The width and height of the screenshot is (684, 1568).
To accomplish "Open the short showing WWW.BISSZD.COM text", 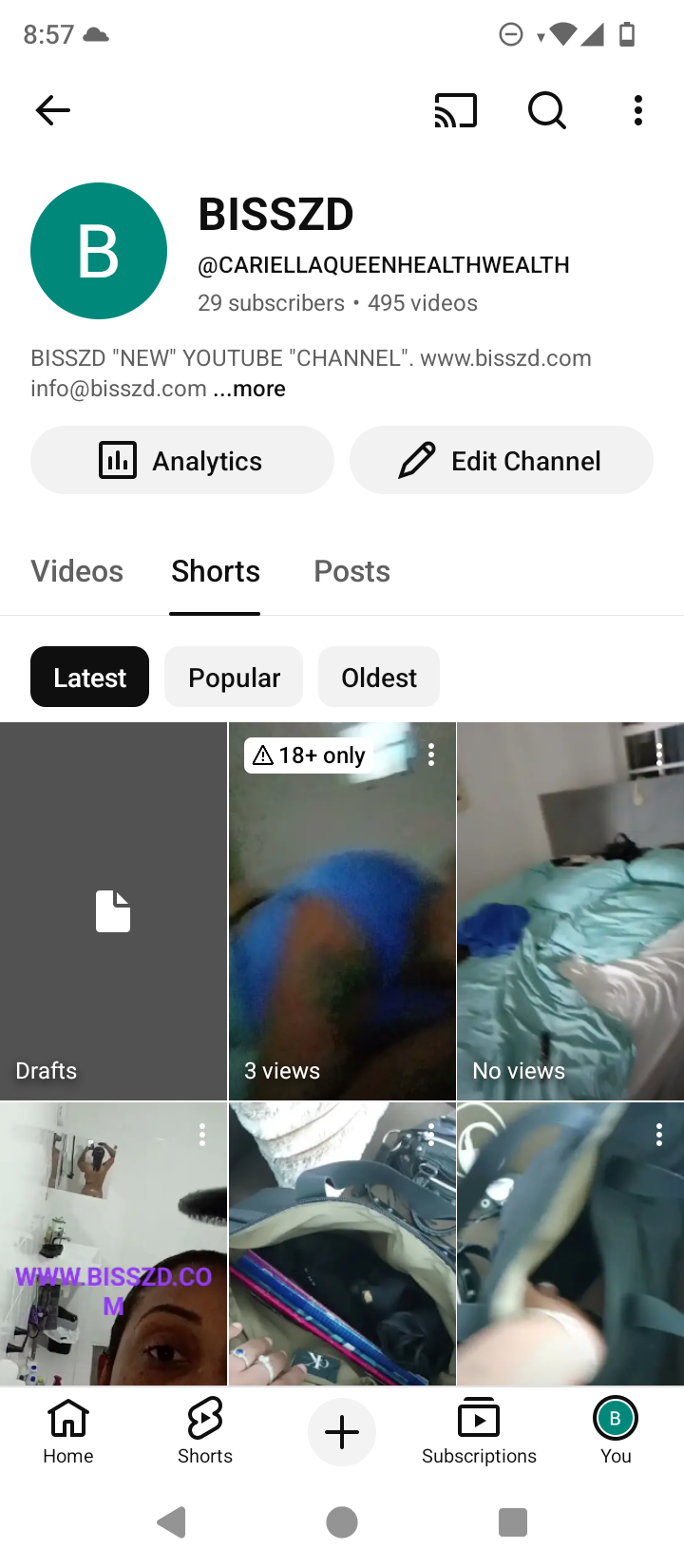I will point(113,1244).
